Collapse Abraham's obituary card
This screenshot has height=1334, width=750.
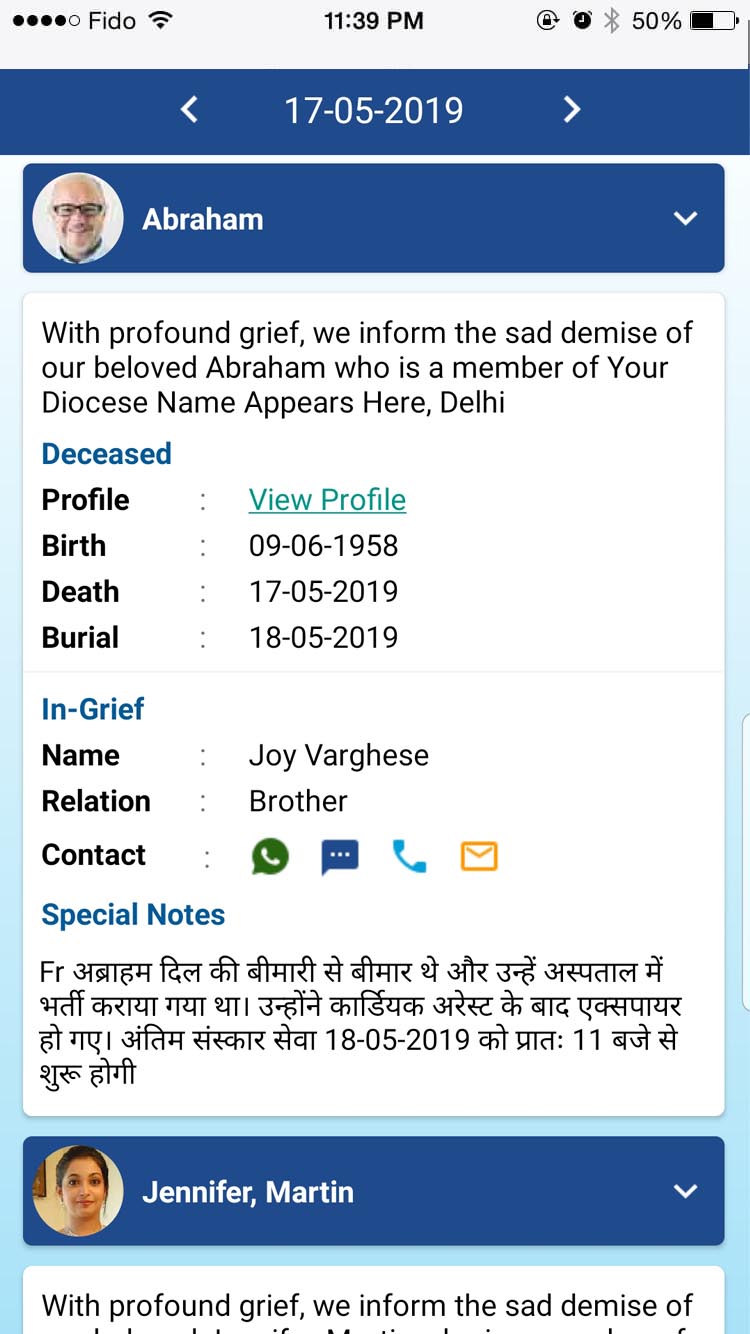tap(685, 218)
